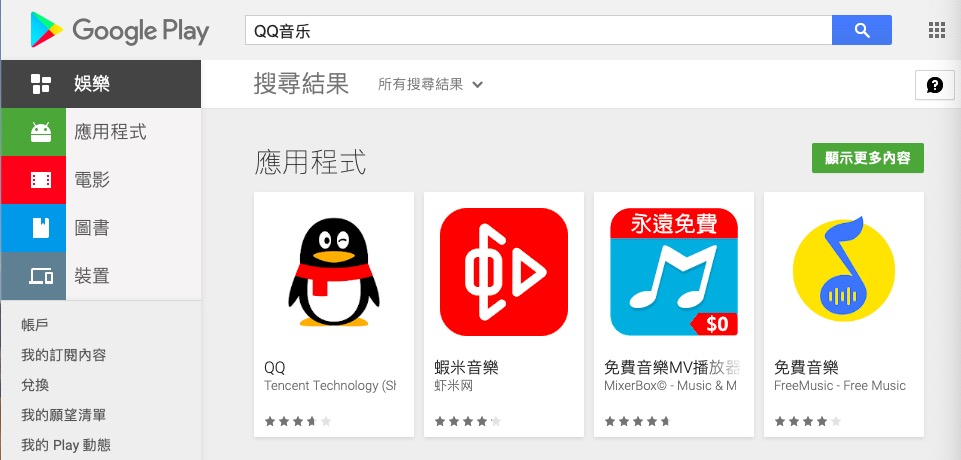Tap the blue search magnifier button

[x=861, y=31]
